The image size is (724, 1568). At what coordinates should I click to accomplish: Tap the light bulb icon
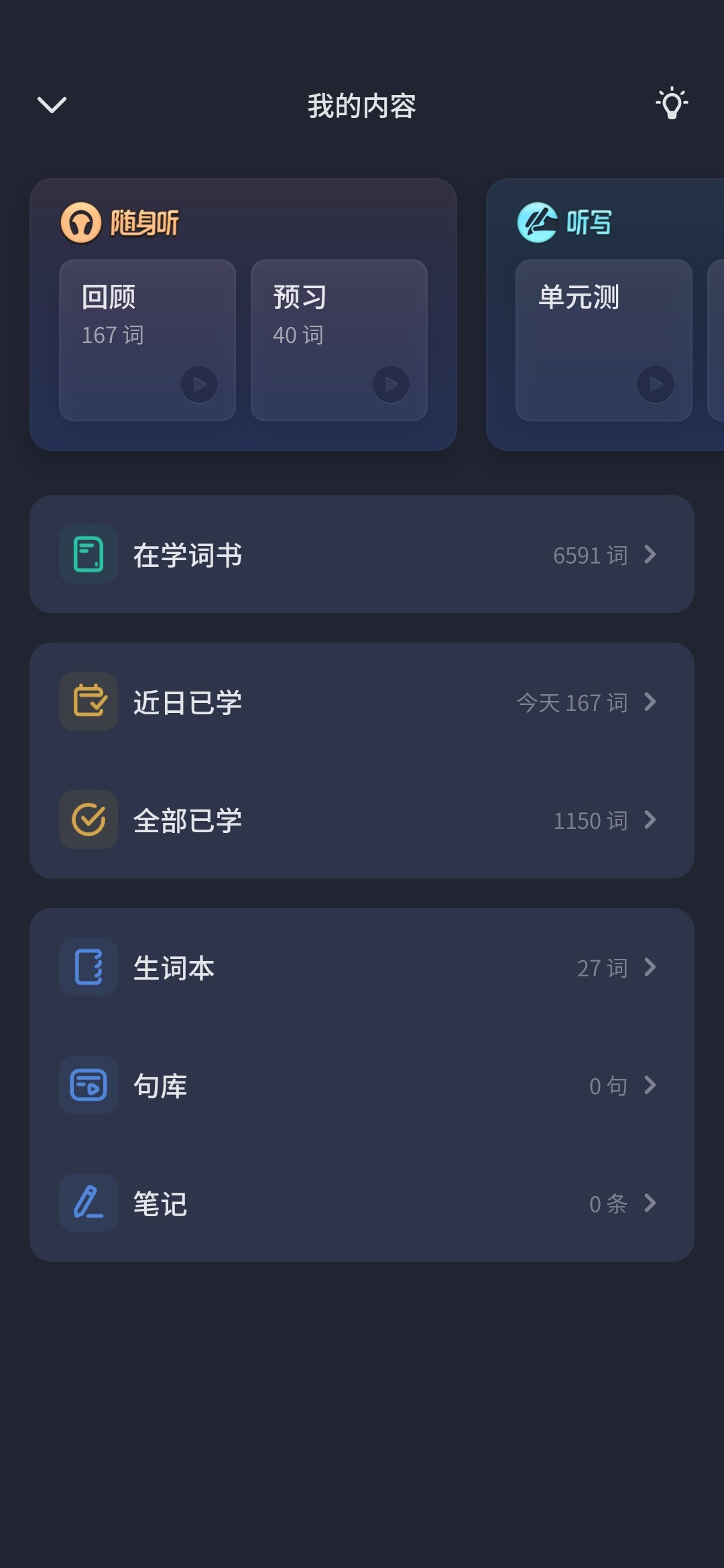(x=672, y=104)
